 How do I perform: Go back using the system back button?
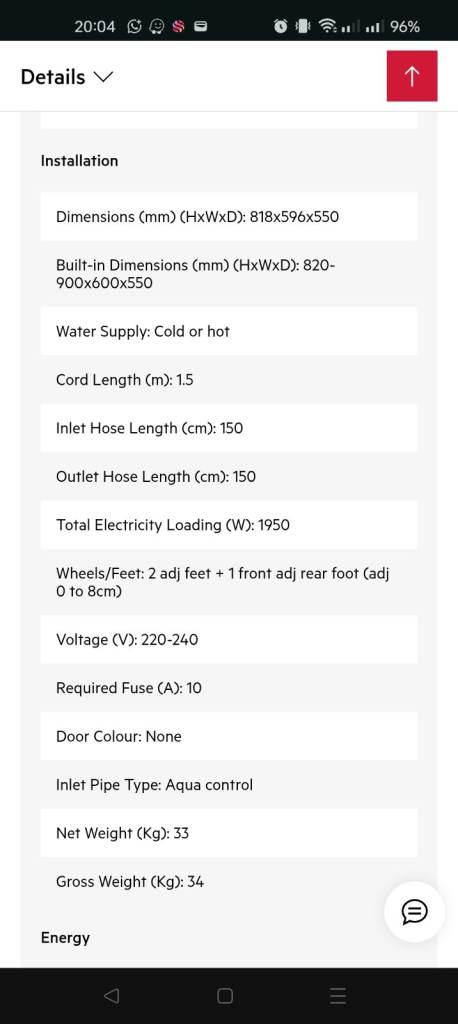(x=112, y=995)
